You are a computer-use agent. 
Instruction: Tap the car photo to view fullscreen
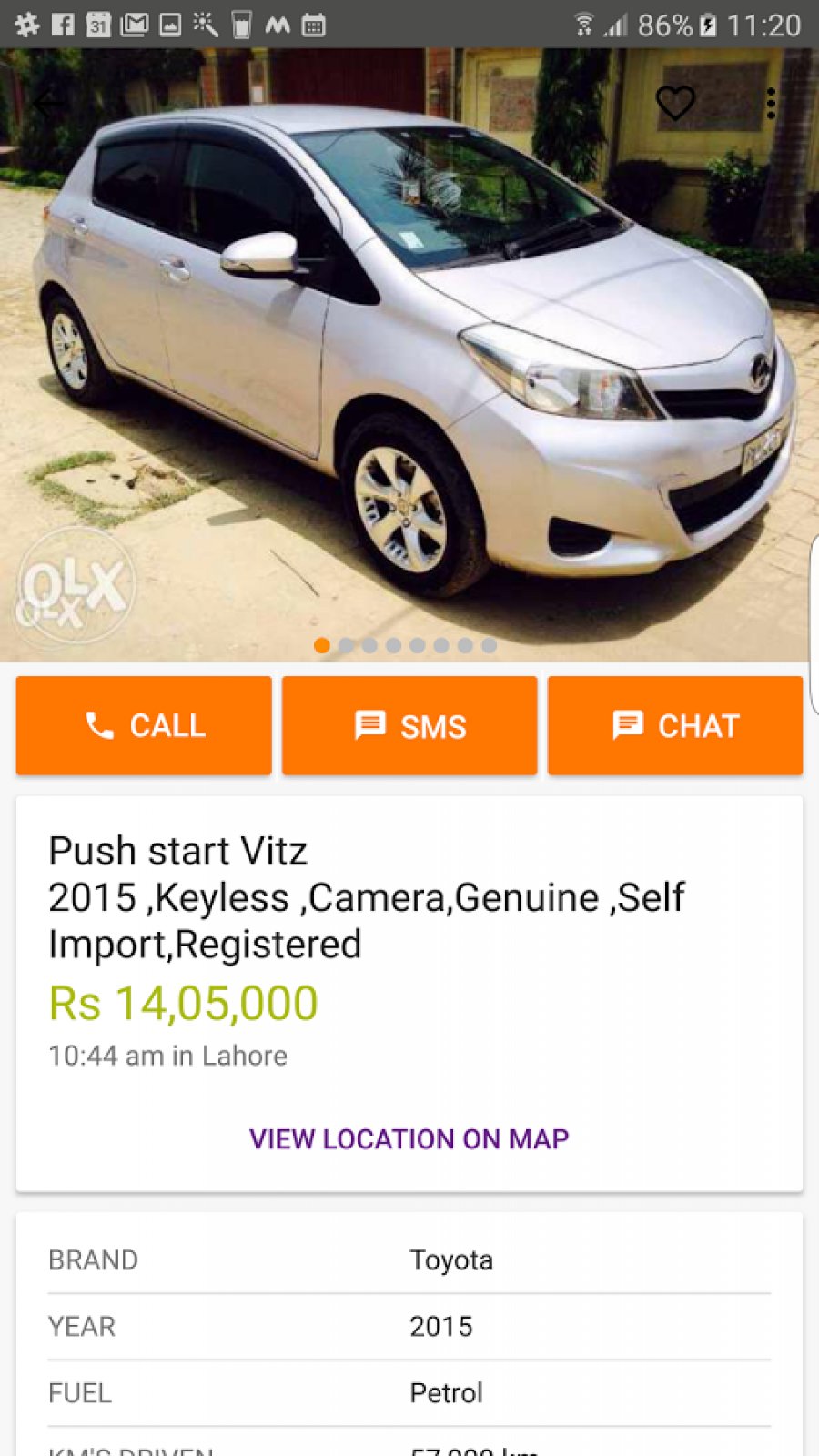click(x=409, y=364)
